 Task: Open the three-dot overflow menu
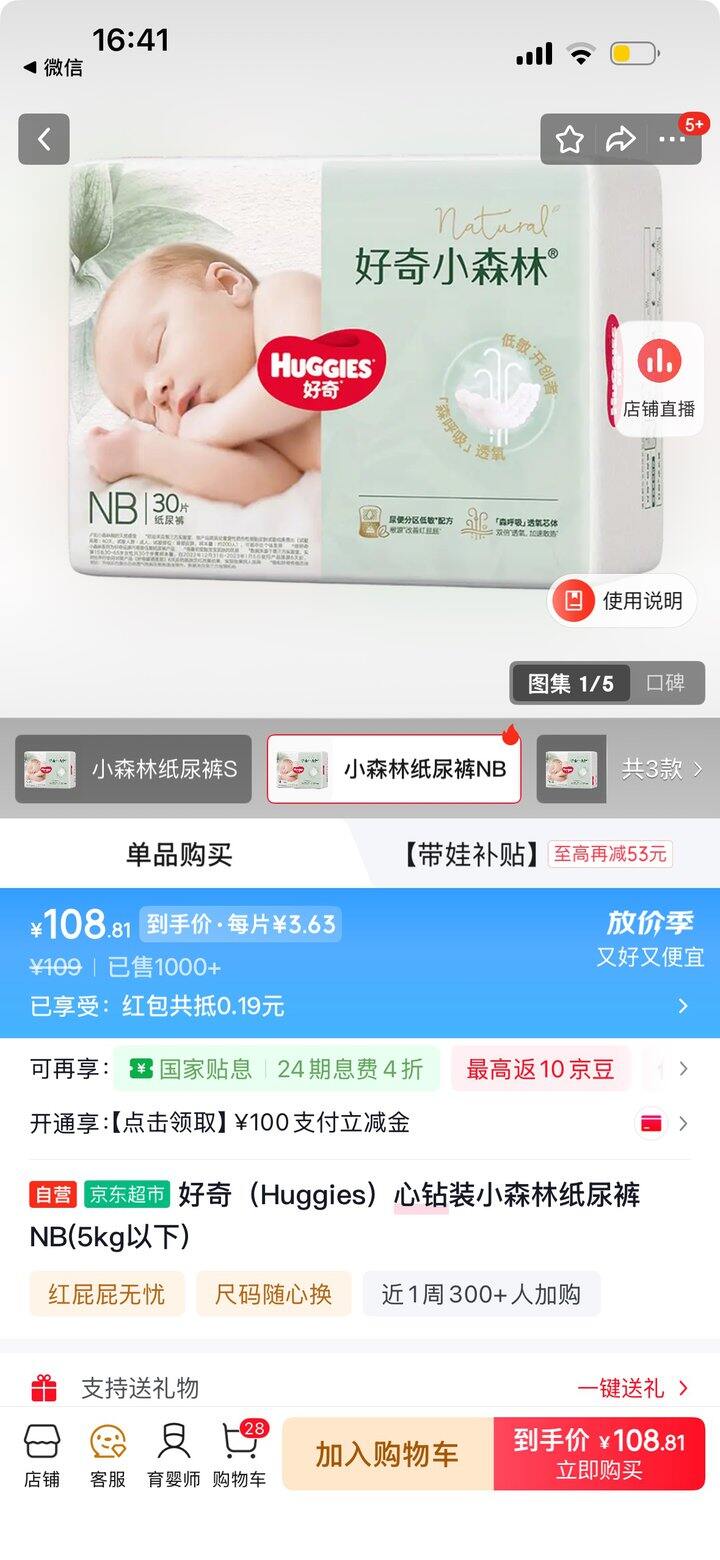pyautogui.click(x=673, y=140)
